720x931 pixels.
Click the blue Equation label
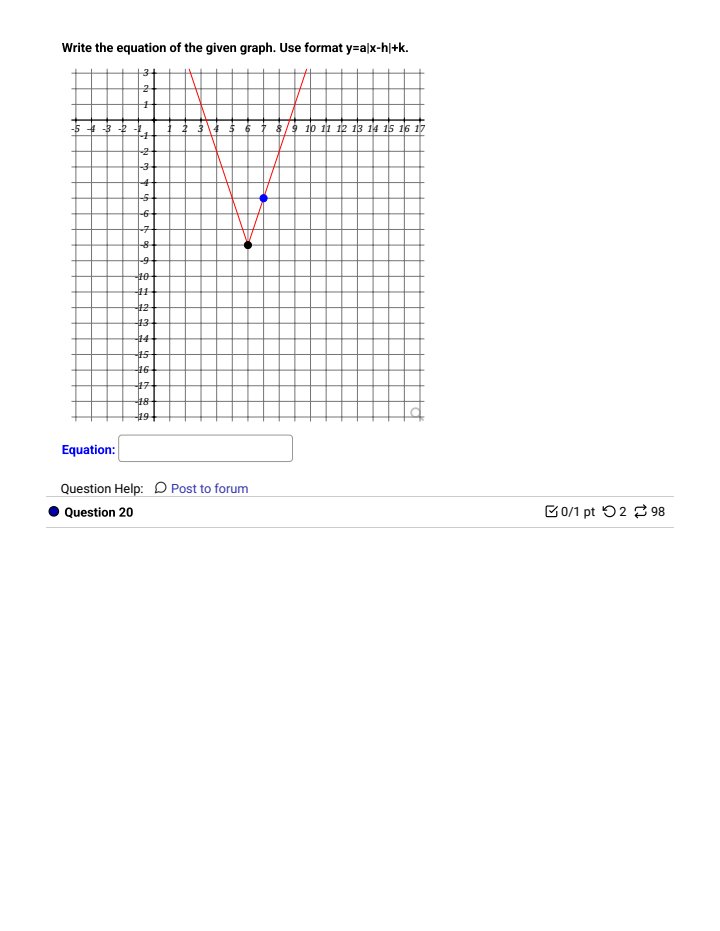[x=88, y=449]
